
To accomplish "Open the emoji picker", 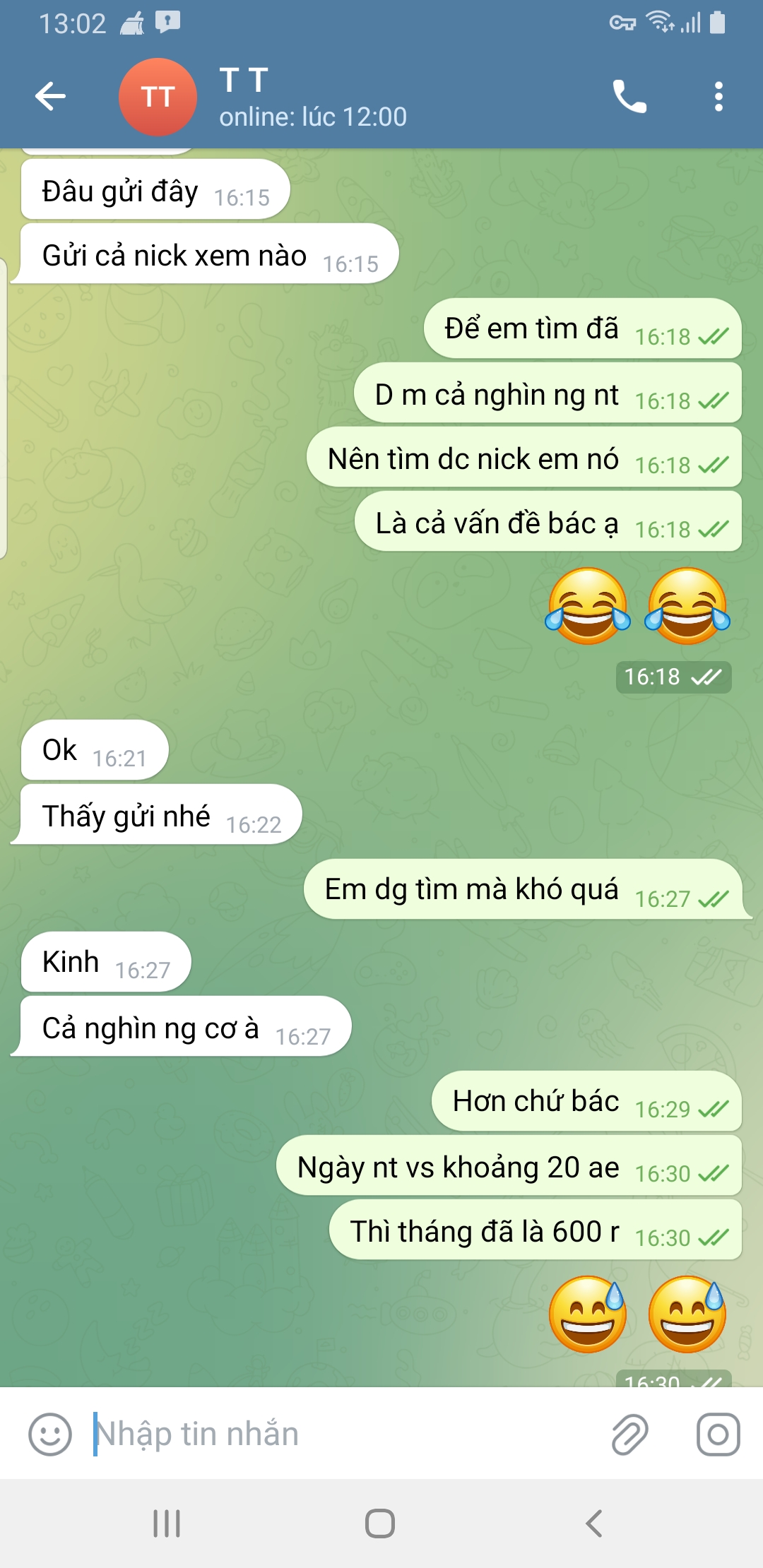I will point(50,1435).
